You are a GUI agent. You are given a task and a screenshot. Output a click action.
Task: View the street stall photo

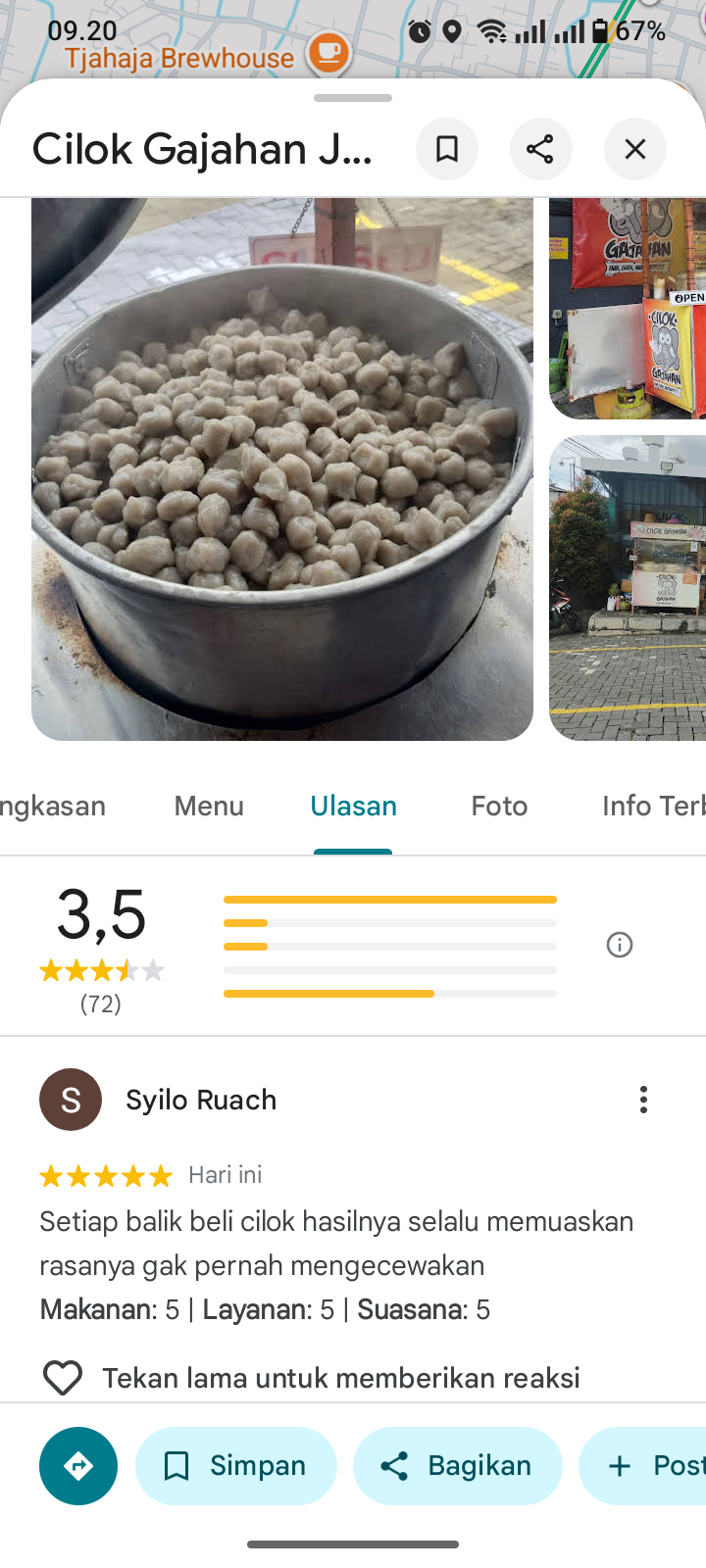628,588
